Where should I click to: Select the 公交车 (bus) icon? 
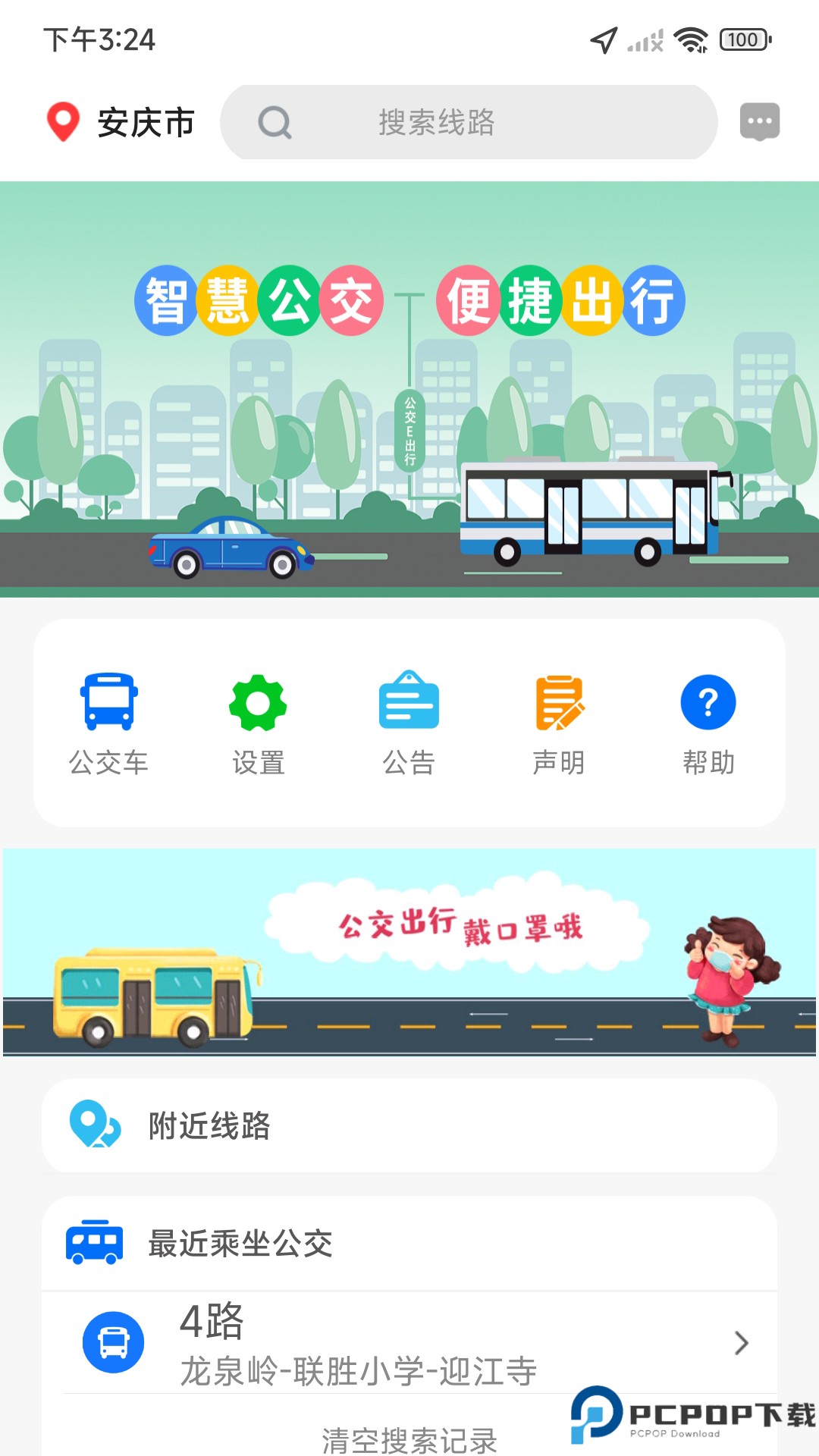[x=107, y=702]
